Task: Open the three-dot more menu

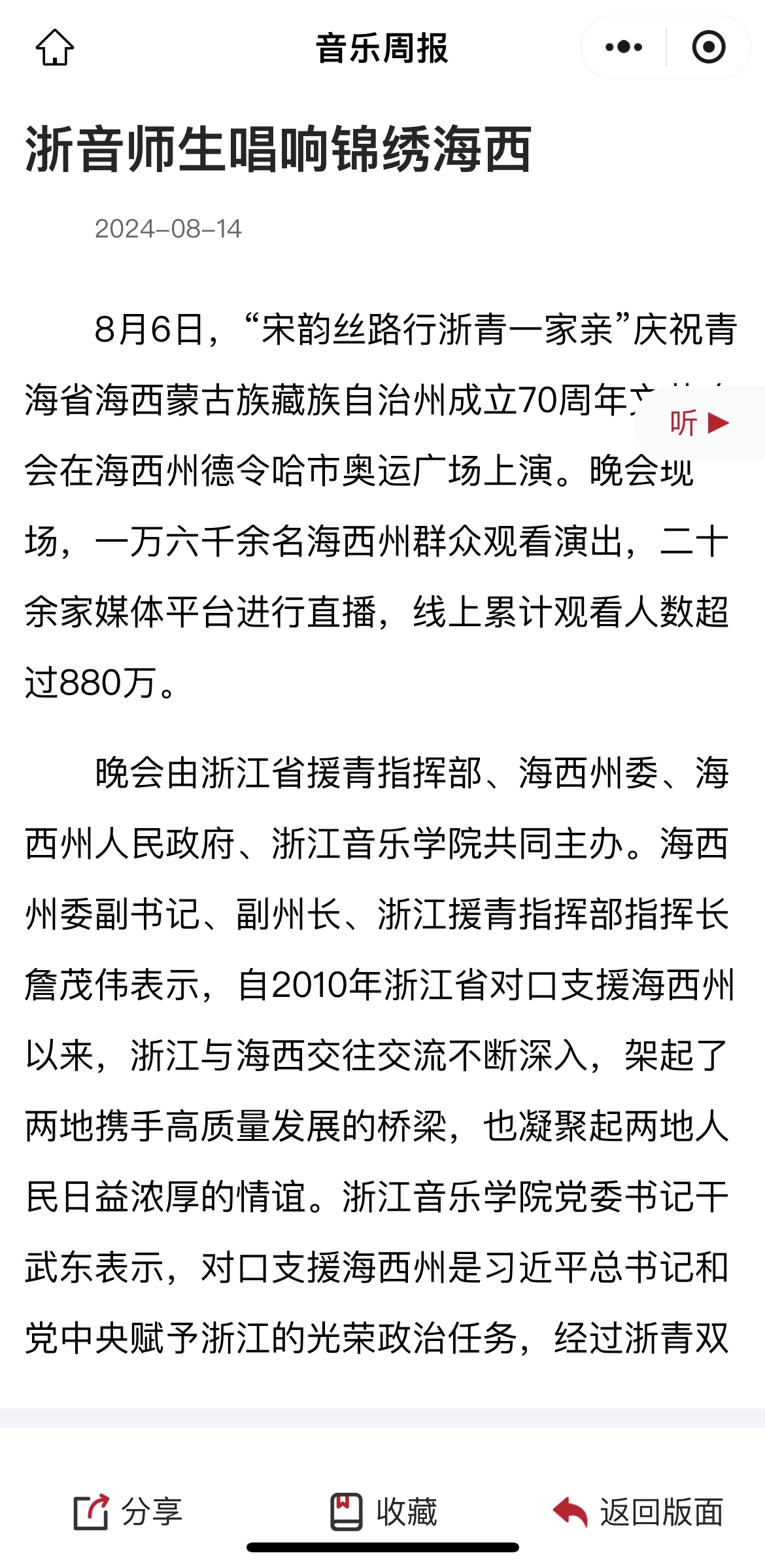Action: pyautogui.click(x=624, y=47)
